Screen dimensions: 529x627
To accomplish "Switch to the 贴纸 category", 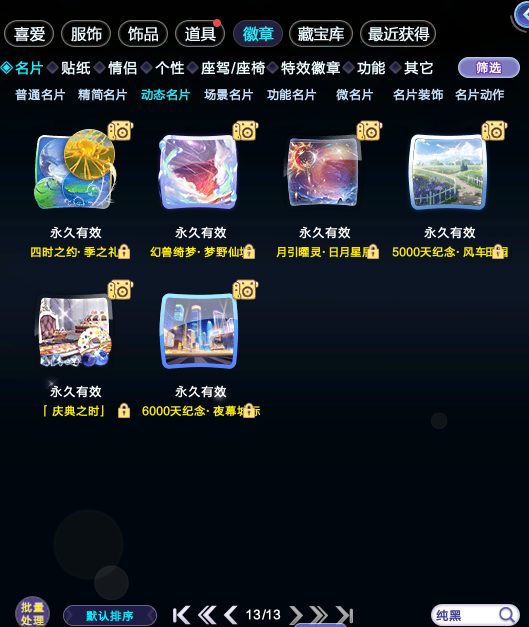I will pos(76,68).
